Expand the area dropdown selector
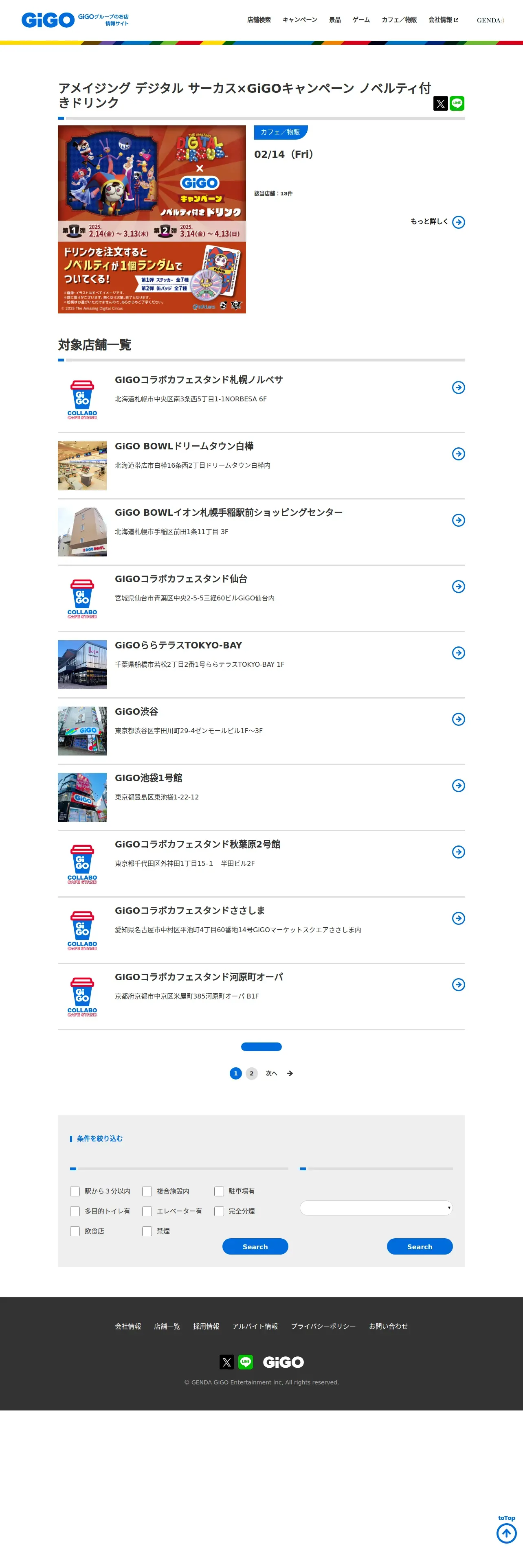The width and height of the screenshot is (523, 1568). 376,1208
